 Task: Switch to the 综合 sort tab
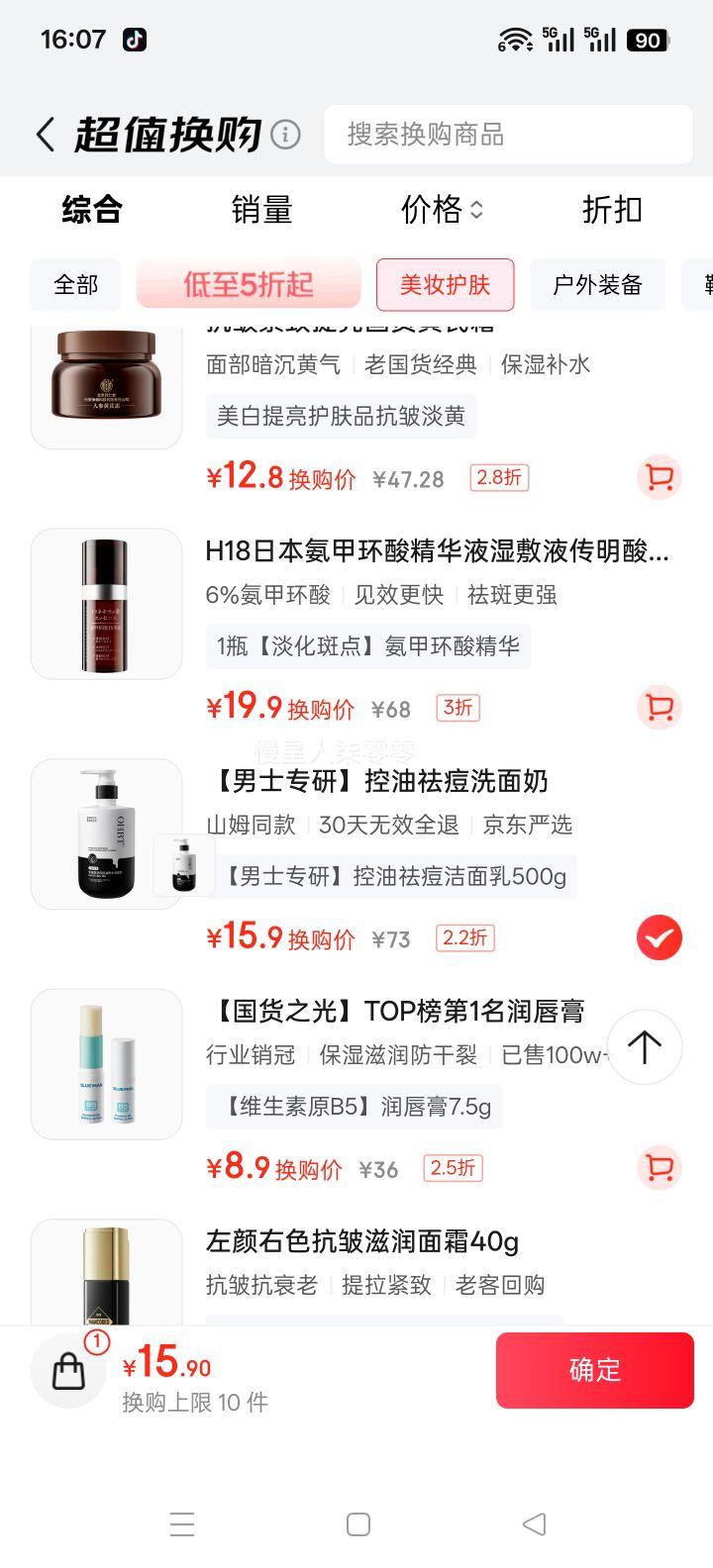point(91,210)
